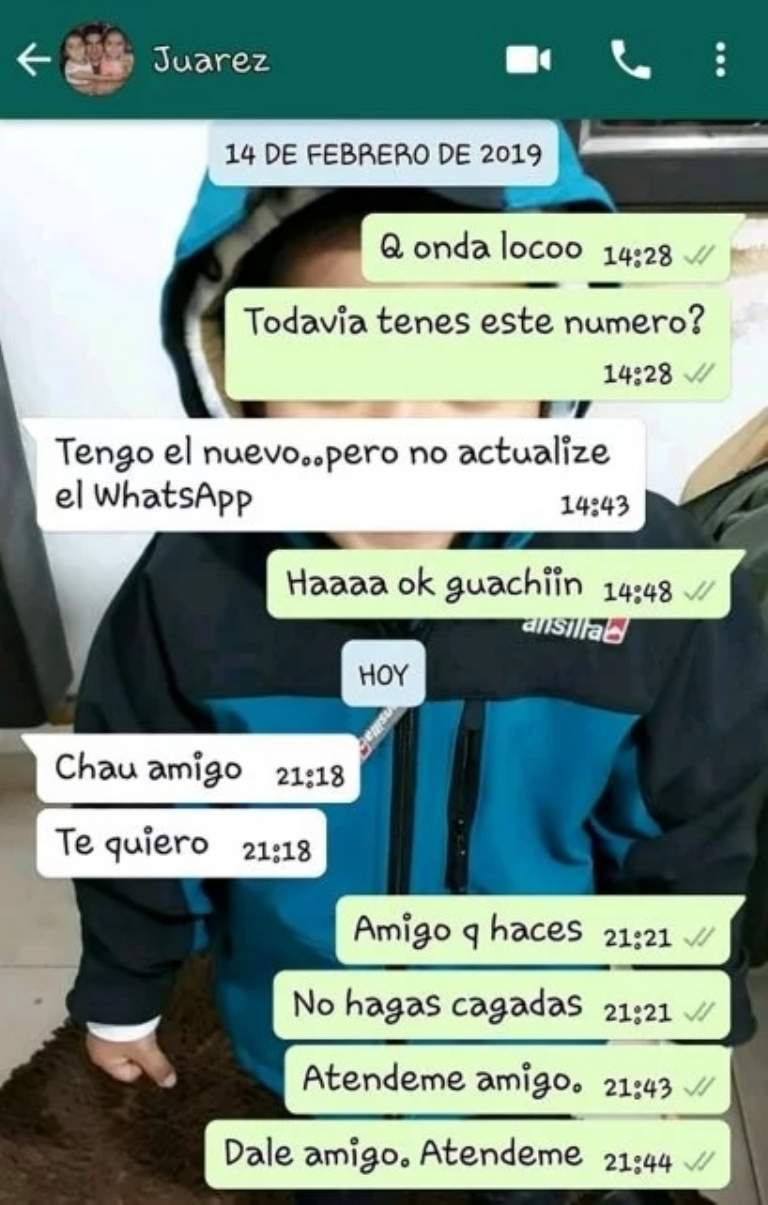Start a voice call with Juarez
768x1205 pixels.
coord(630,61)
